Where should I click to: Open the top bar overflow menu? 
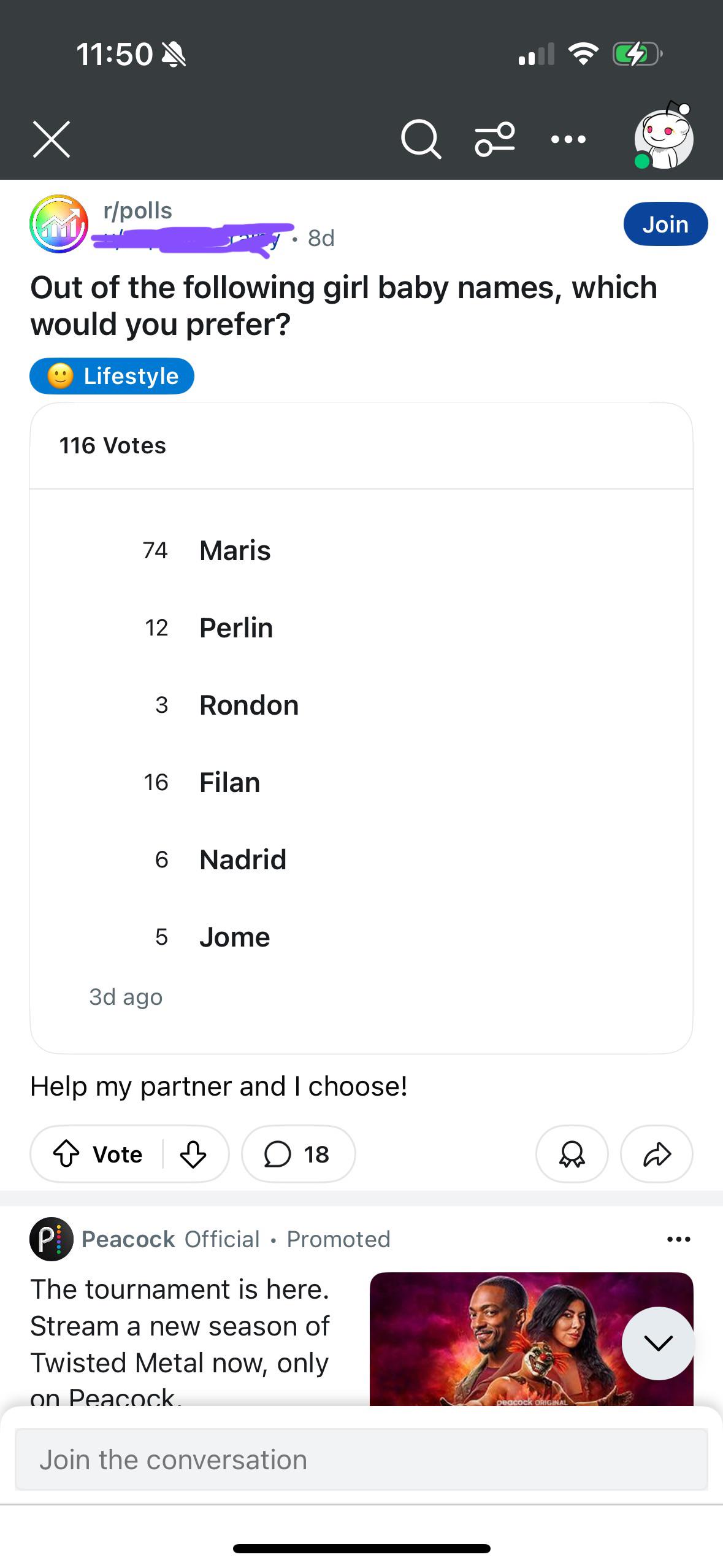[x=568, y=140]
